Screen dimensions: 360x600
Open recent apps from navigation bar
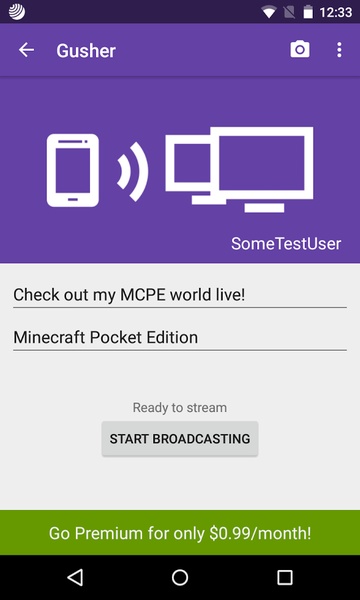[285, 577]
